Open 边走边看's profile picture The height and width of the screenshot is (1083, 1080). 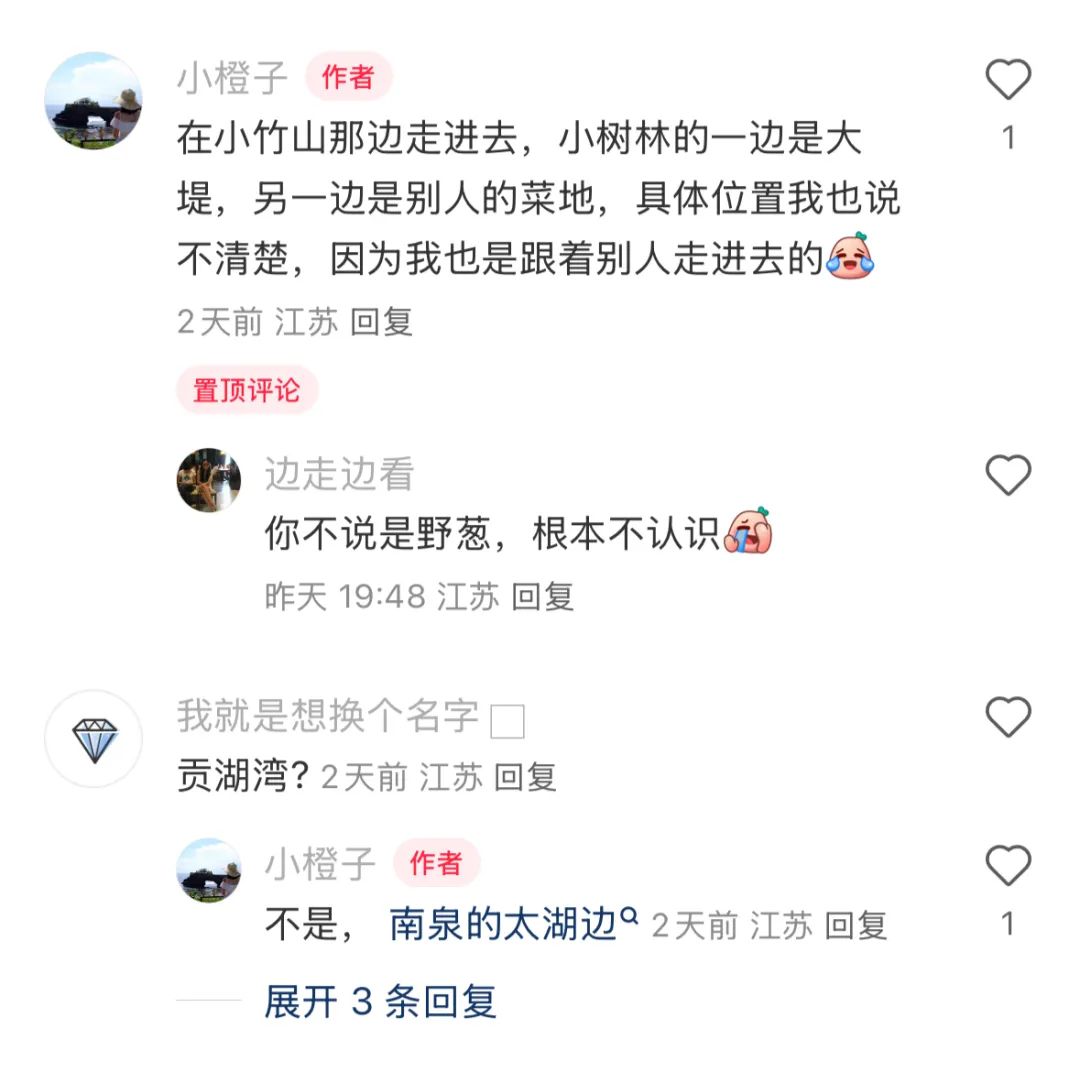[x=209, y=481]
